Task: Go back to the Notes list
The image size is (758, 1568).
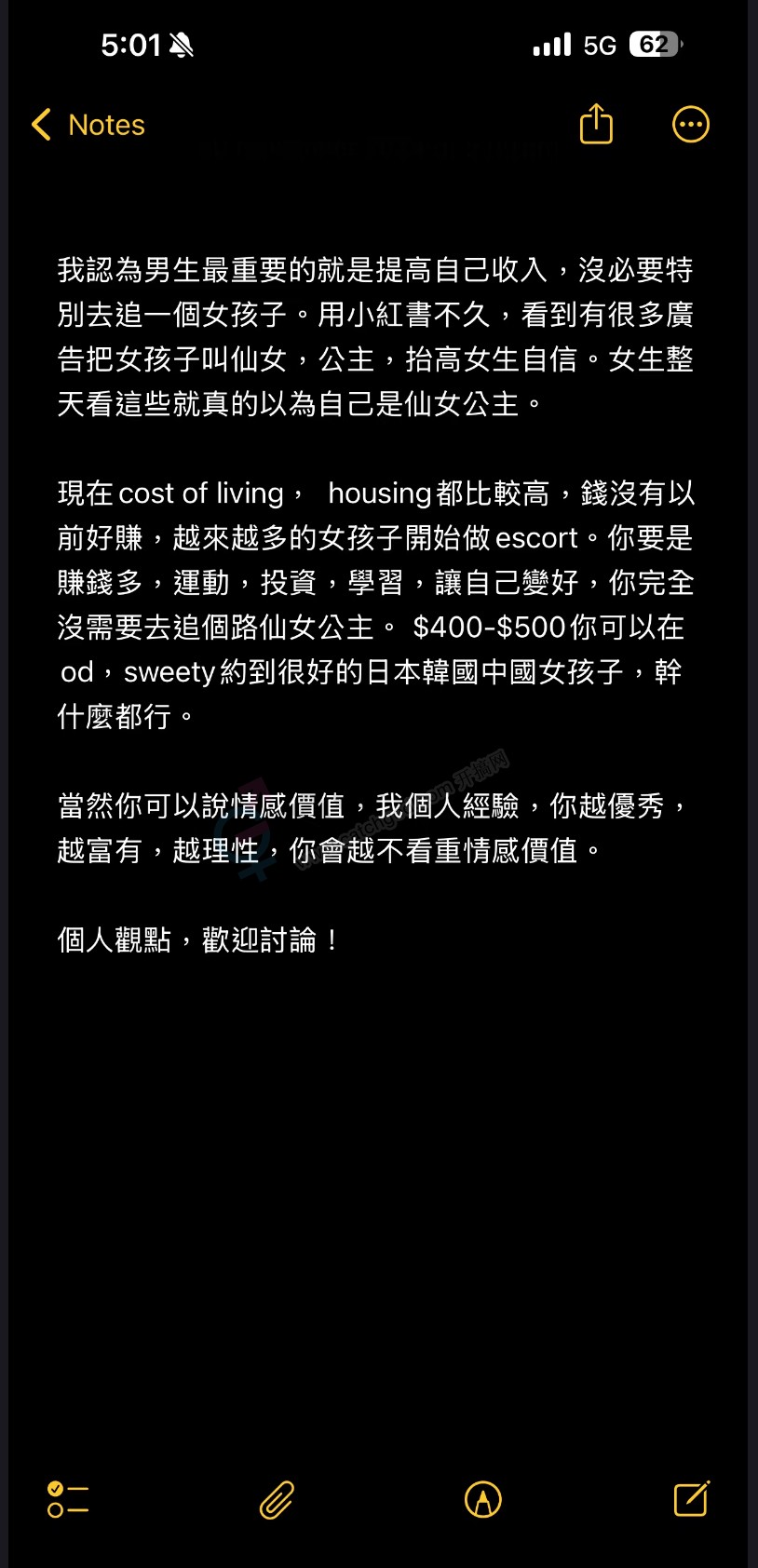Action: [x=88, y=125]
